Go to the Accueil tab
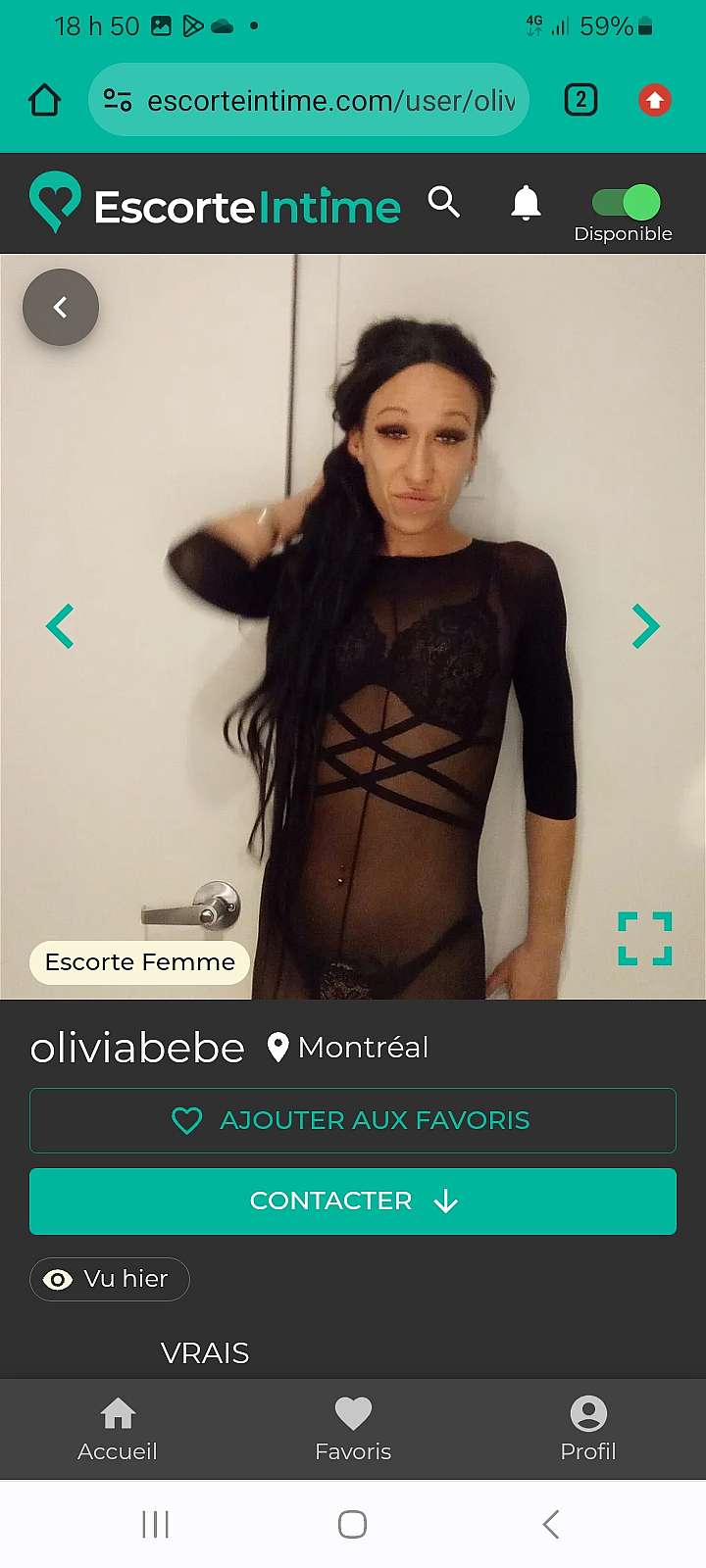The height and width of the screenshot is (1568, 706). pos(118,1430)
